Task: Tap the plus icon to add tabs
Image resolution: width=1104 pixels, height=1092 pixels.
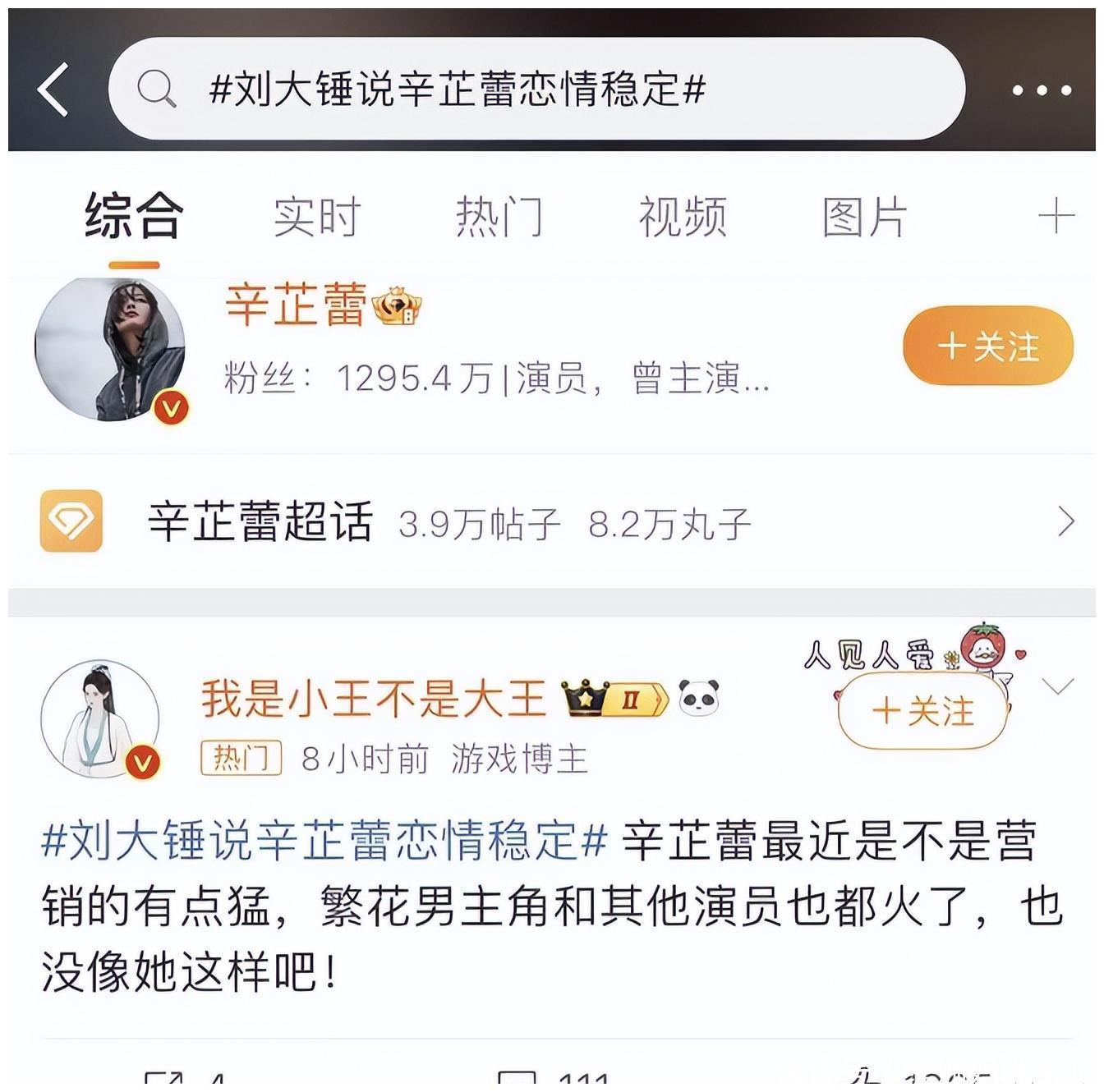Action: [x=1056, y=217]
